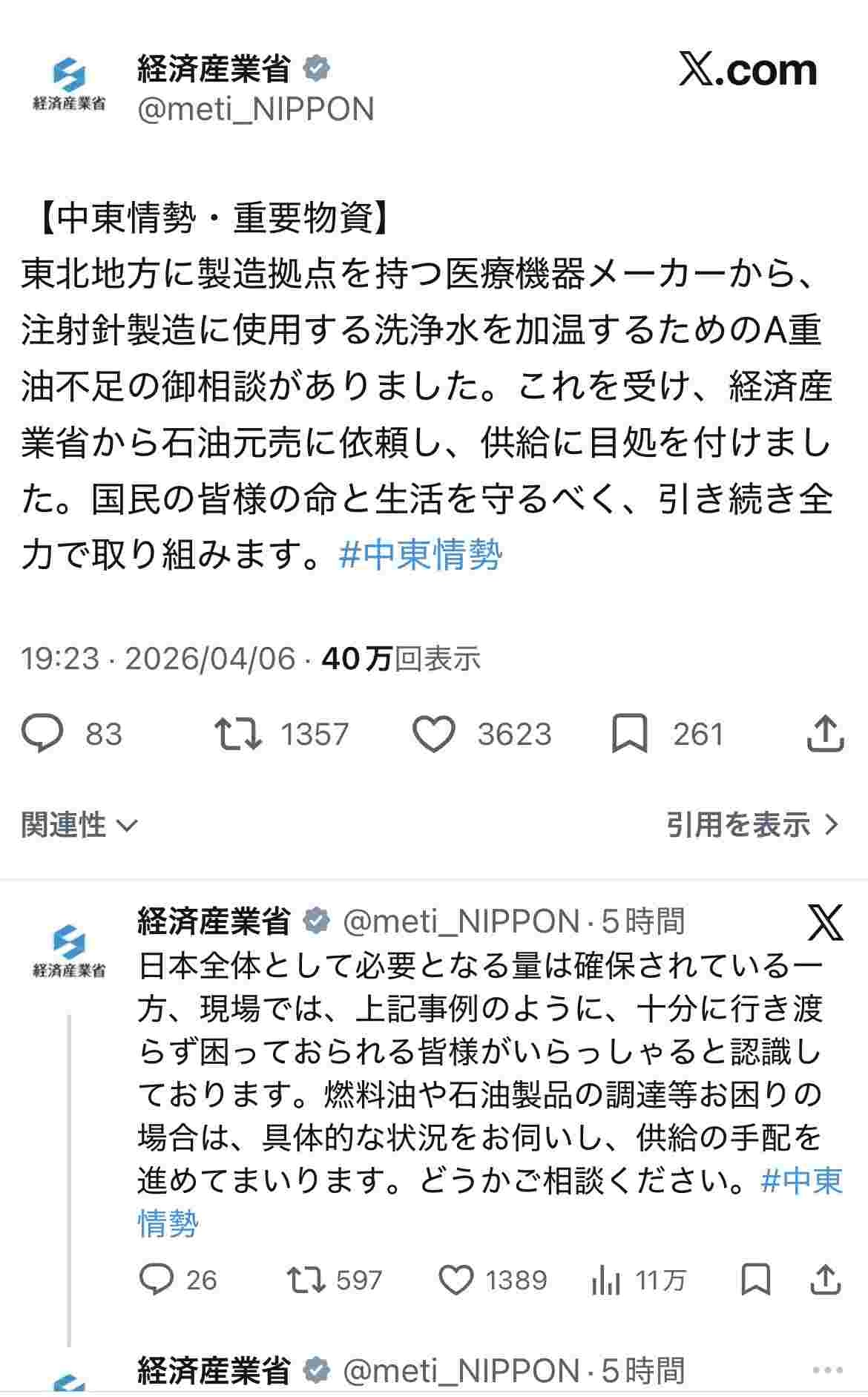Viewport: 868px width, 1397px height.
Task: Open 引用を表示 to view quotes
Action: click(752, 824)
